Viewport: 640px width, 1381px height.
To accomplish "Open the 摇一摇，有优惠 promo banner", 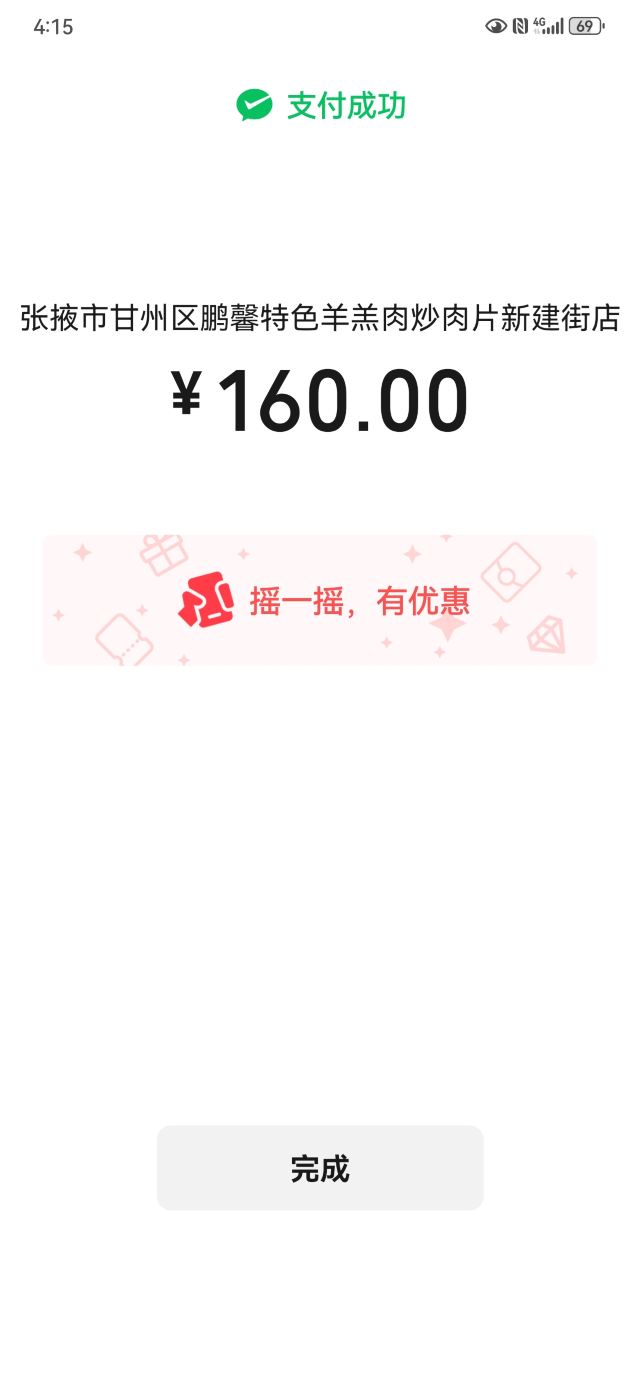I will coord(320,600).
